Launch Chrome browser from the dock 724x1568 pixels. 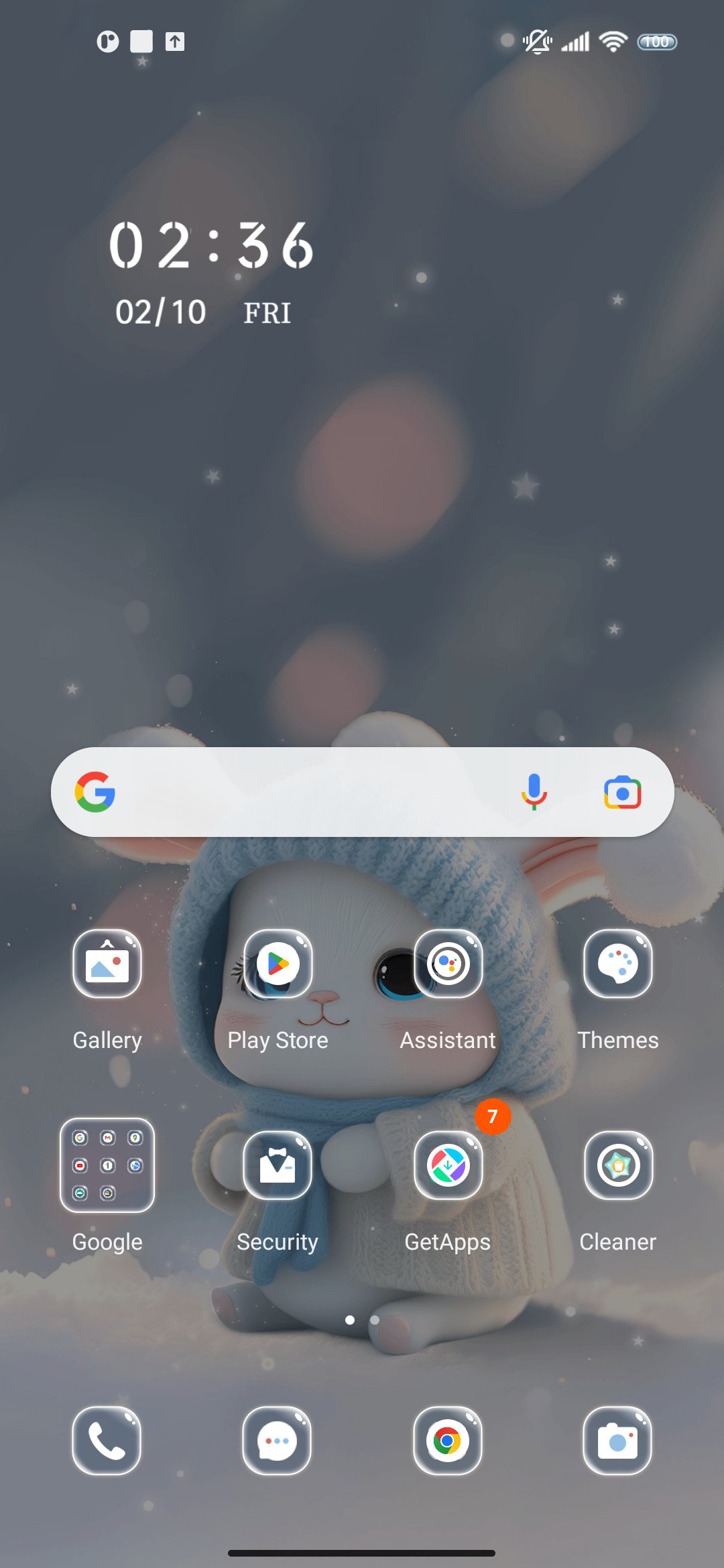(448, 1441)
